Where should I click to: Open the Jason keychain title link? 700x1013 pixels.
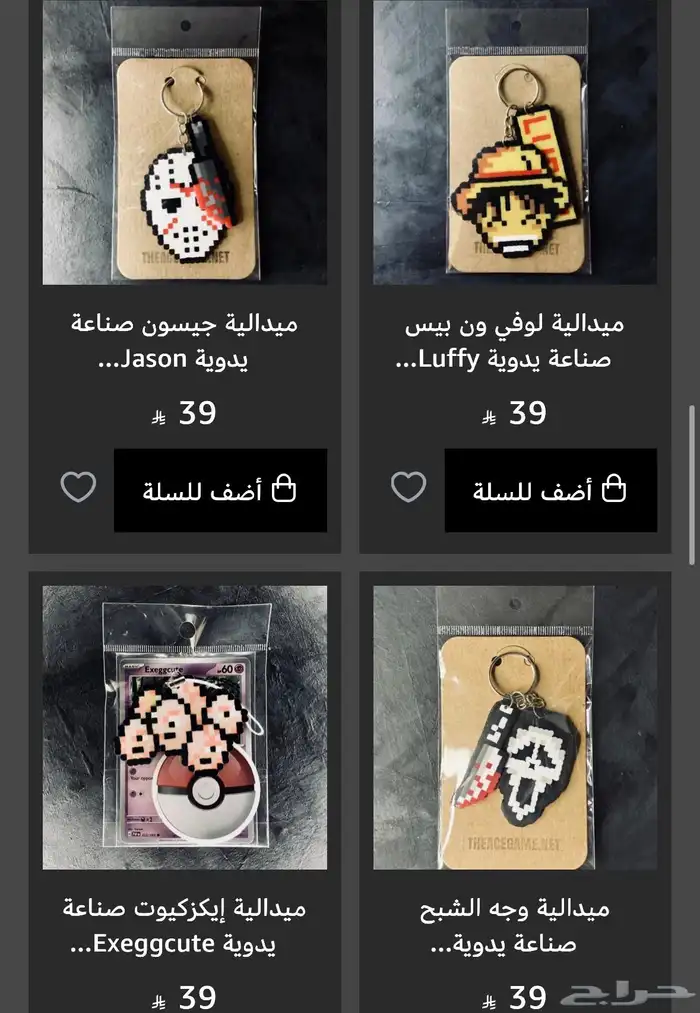tap(184, 341)
